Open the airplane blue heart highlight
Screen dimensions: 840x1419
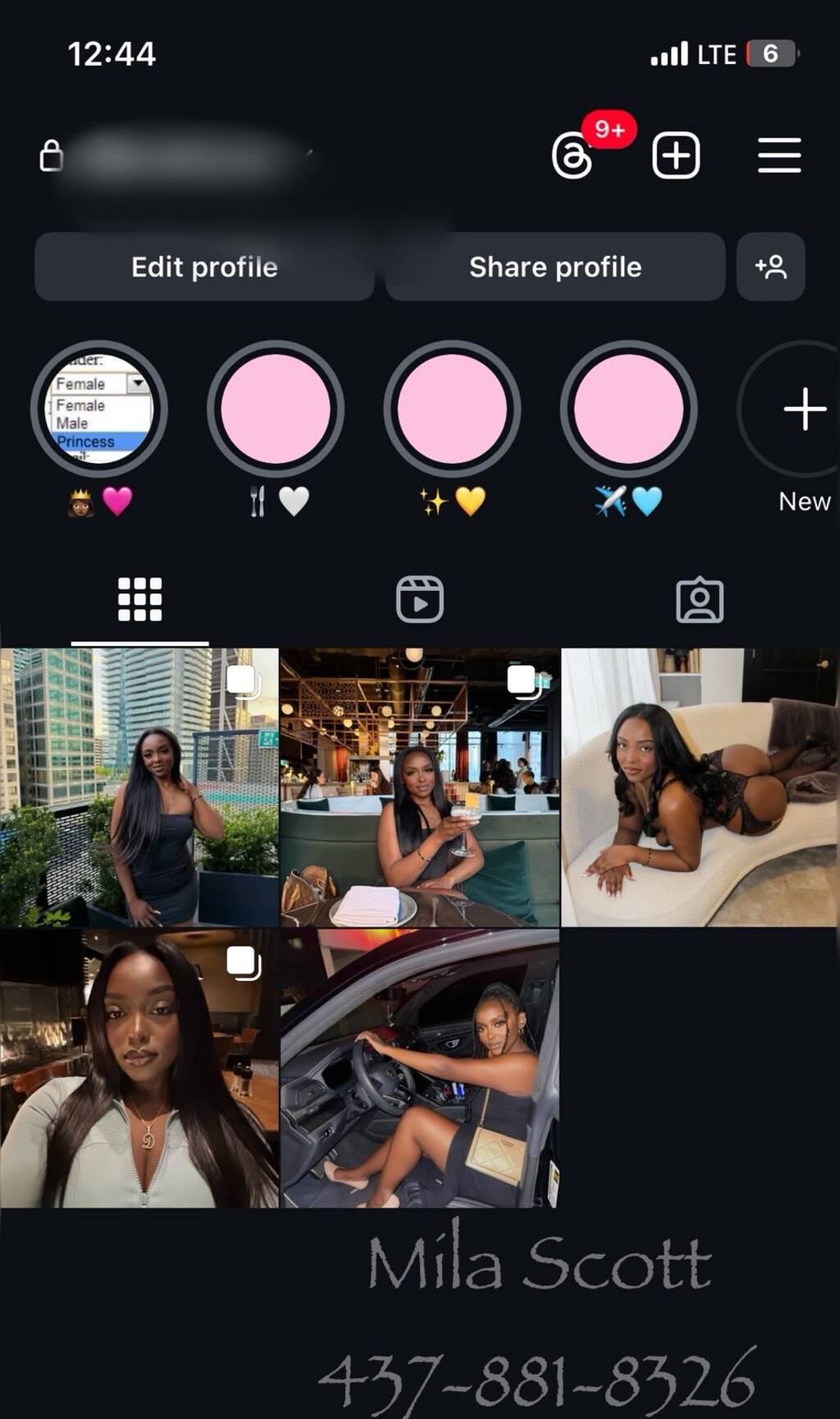(x=628, y=409)
